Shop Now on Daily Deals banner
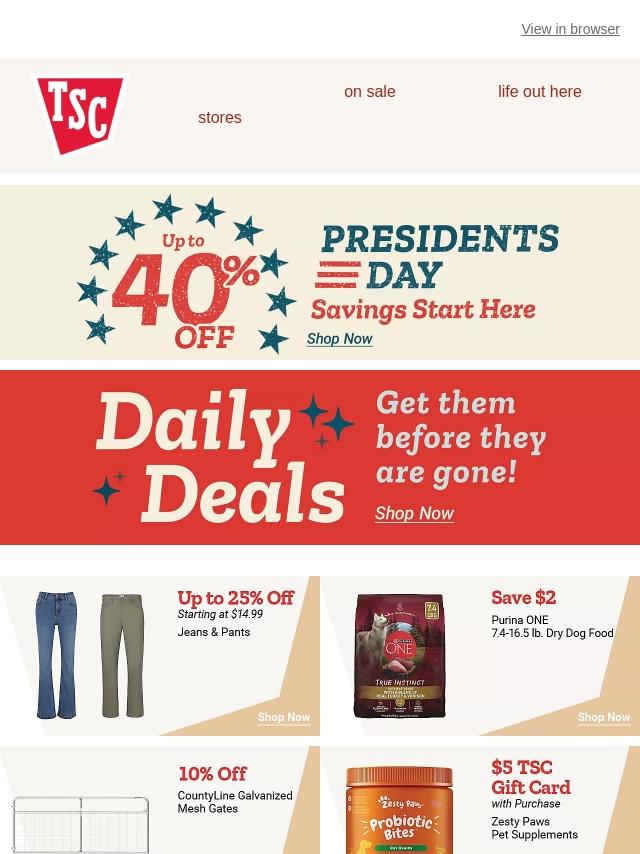The height and width of the screenshot is (854, 640). tap(414, 513)
